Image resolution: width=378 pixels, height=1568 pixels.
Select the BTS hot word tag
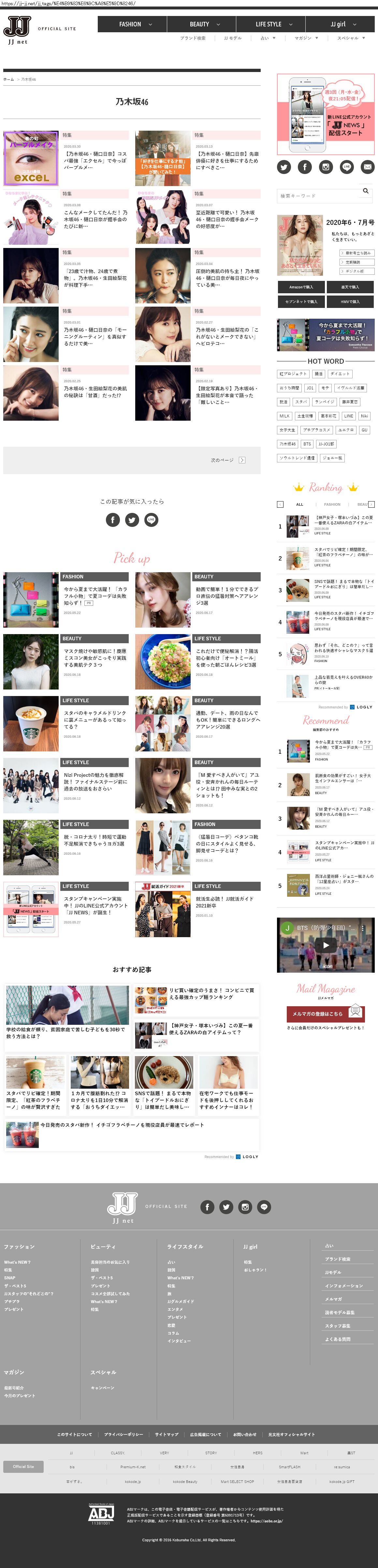(307, 444)
